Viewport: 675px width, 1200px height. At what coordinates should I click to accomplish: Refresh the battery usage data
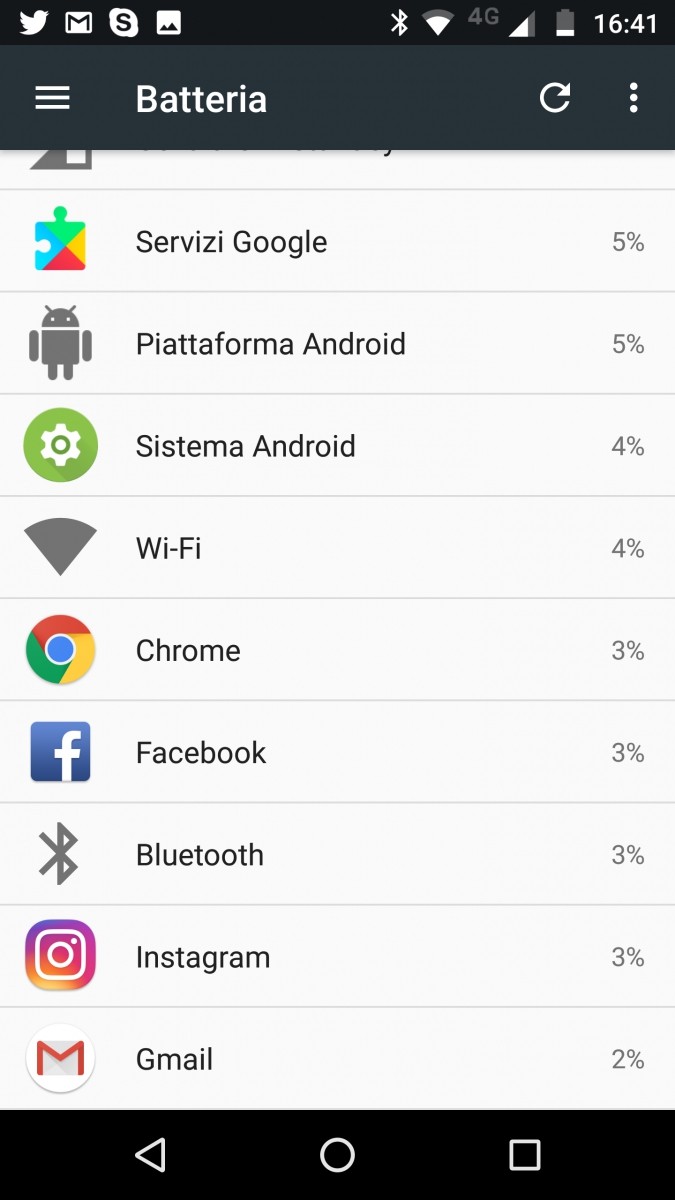[x=555, y=98]
